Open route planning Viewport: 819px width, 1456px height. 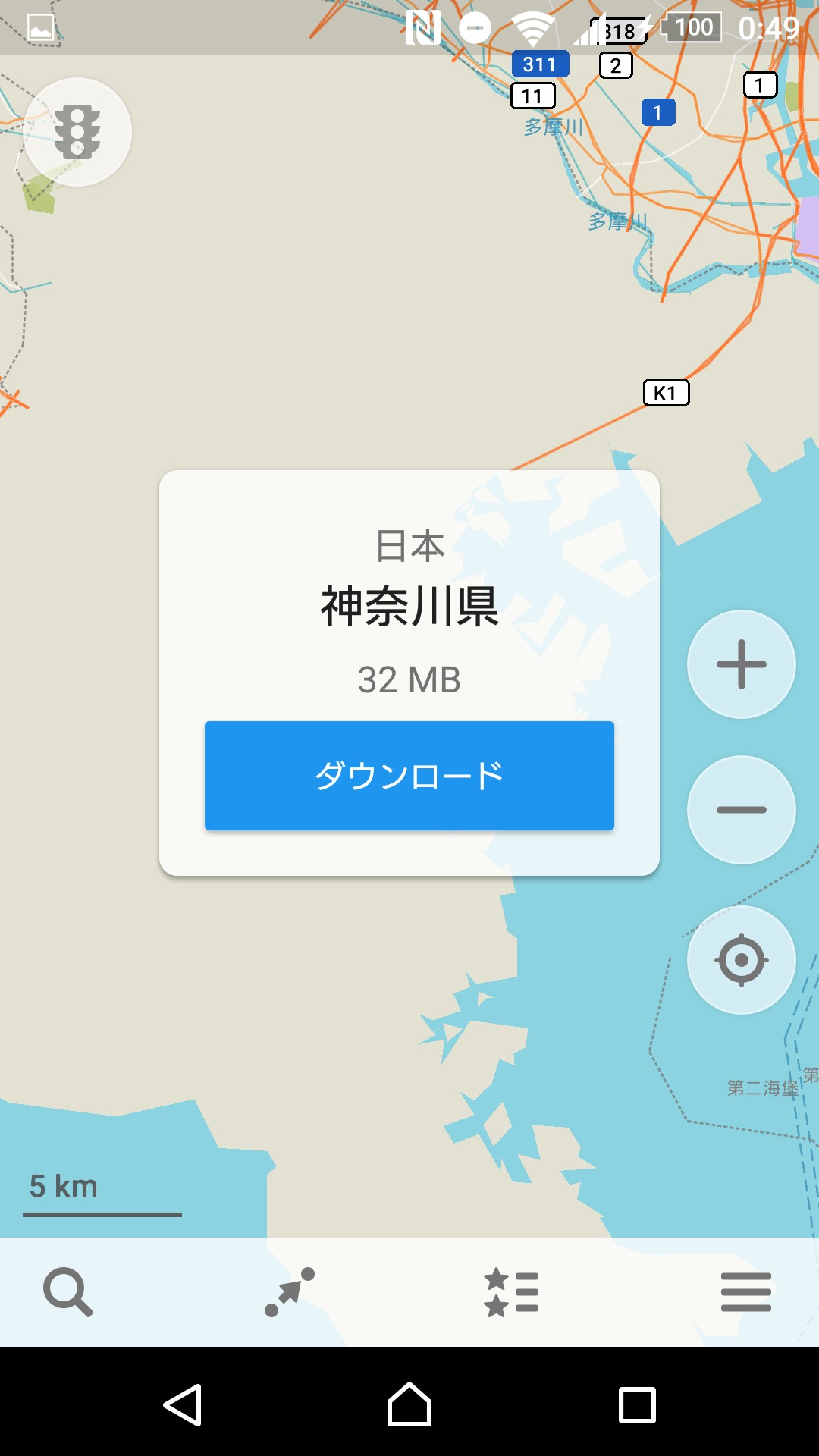point(290,1292)
